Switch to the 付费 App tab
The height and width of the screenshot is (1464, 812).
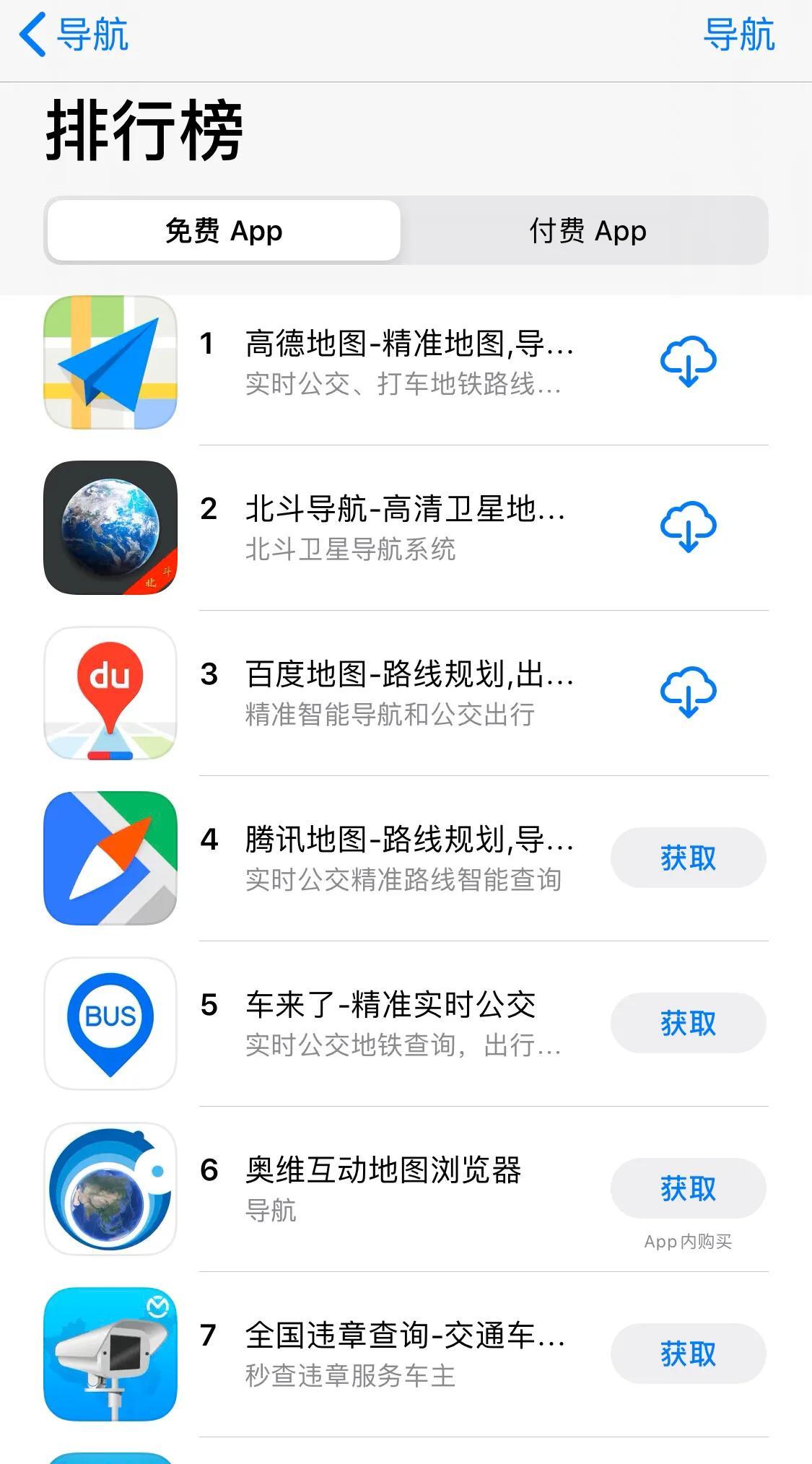click(x=587, y=231)
